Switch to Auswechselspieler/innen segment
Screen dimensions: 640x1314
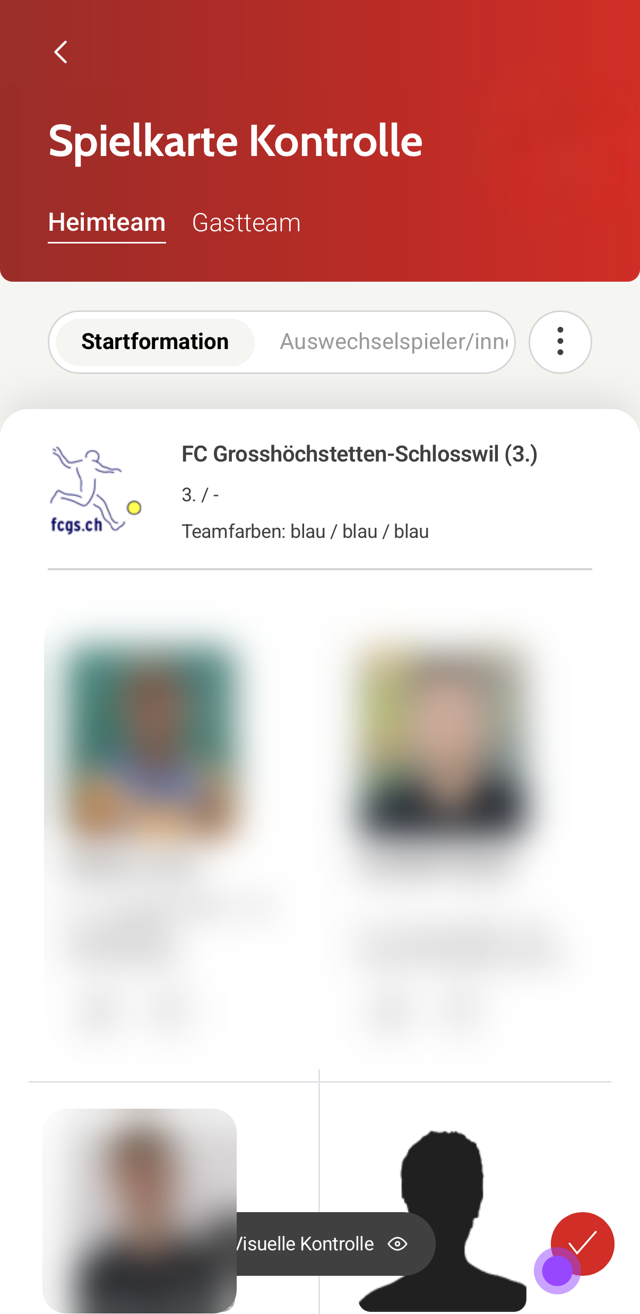click(x=392, y=342)
